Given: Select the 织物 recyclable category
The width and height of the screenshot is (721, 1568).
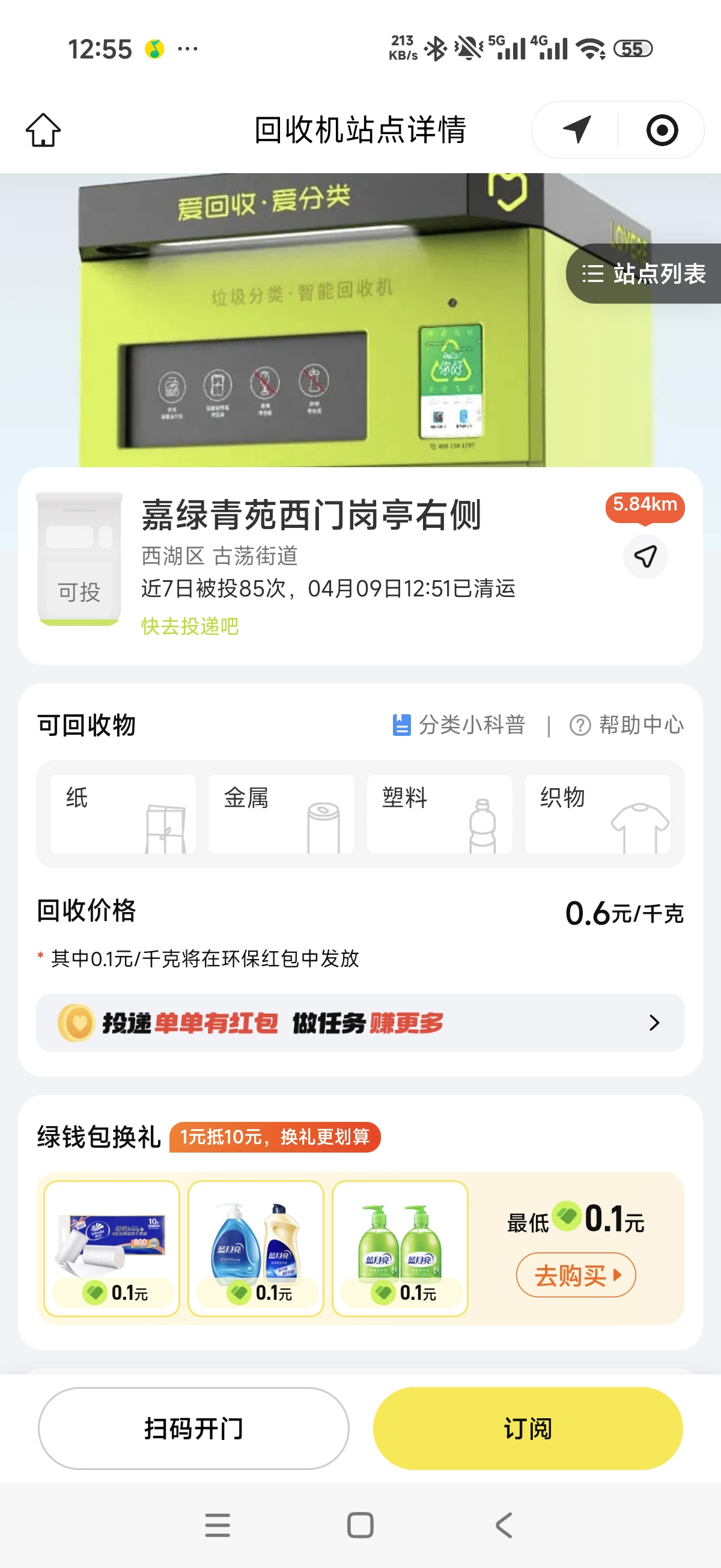Looking at the screenshot, I should coord(597,813).
